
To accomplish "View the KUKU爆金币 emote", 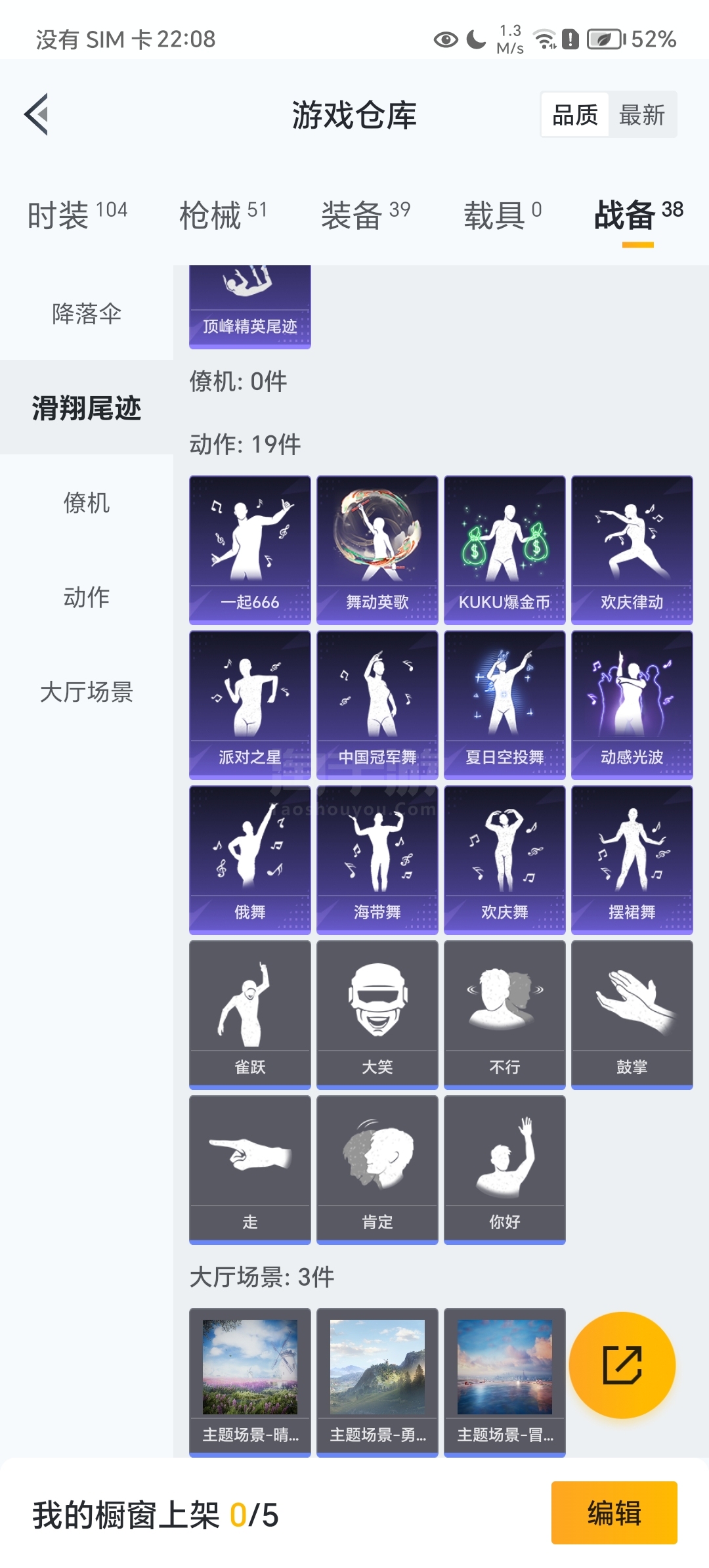I will pyautogui.click(x=505, y=550).
